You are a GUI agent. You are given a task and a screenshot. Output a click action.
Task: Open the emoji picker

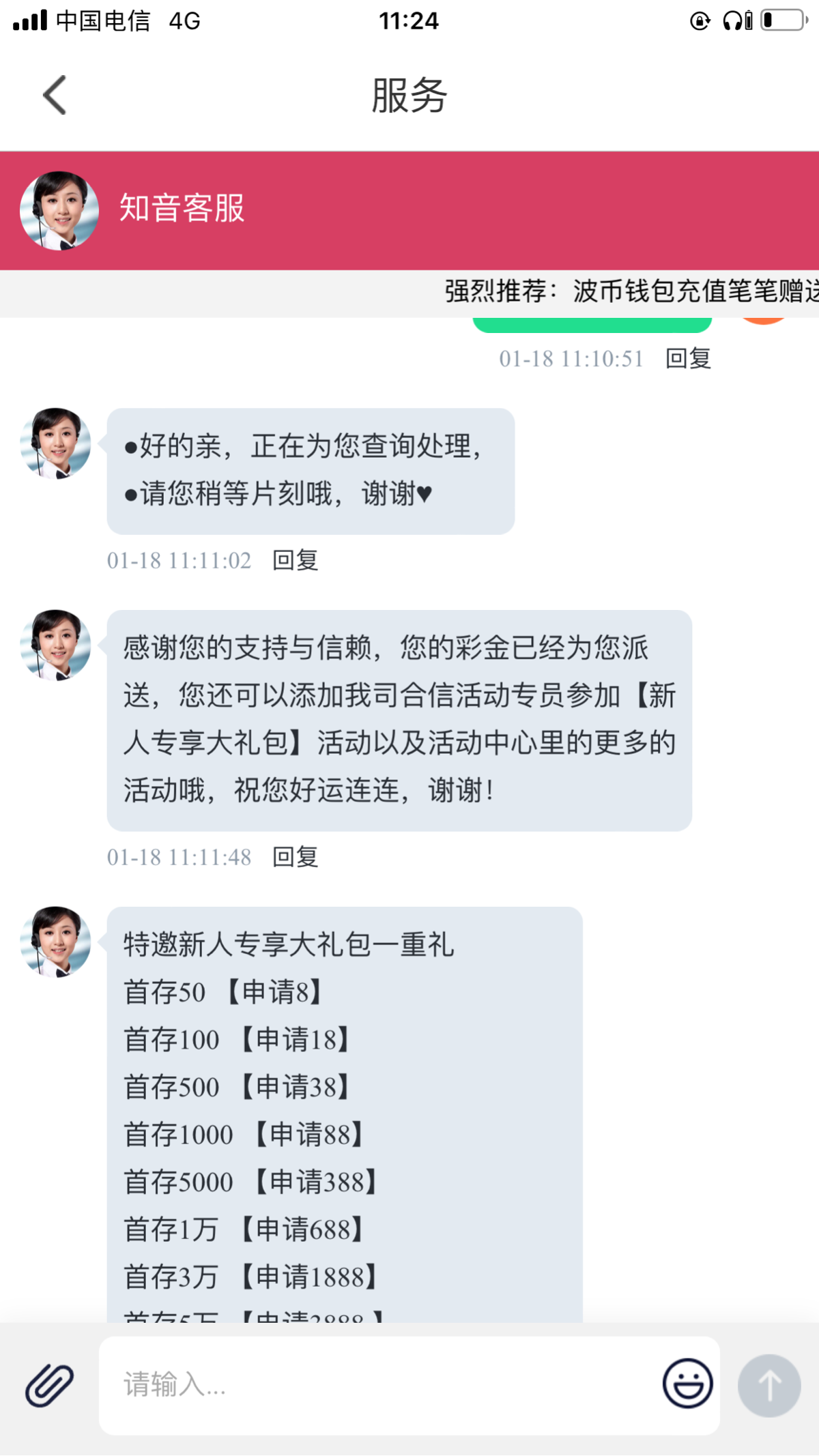(x=687, y=1384)
